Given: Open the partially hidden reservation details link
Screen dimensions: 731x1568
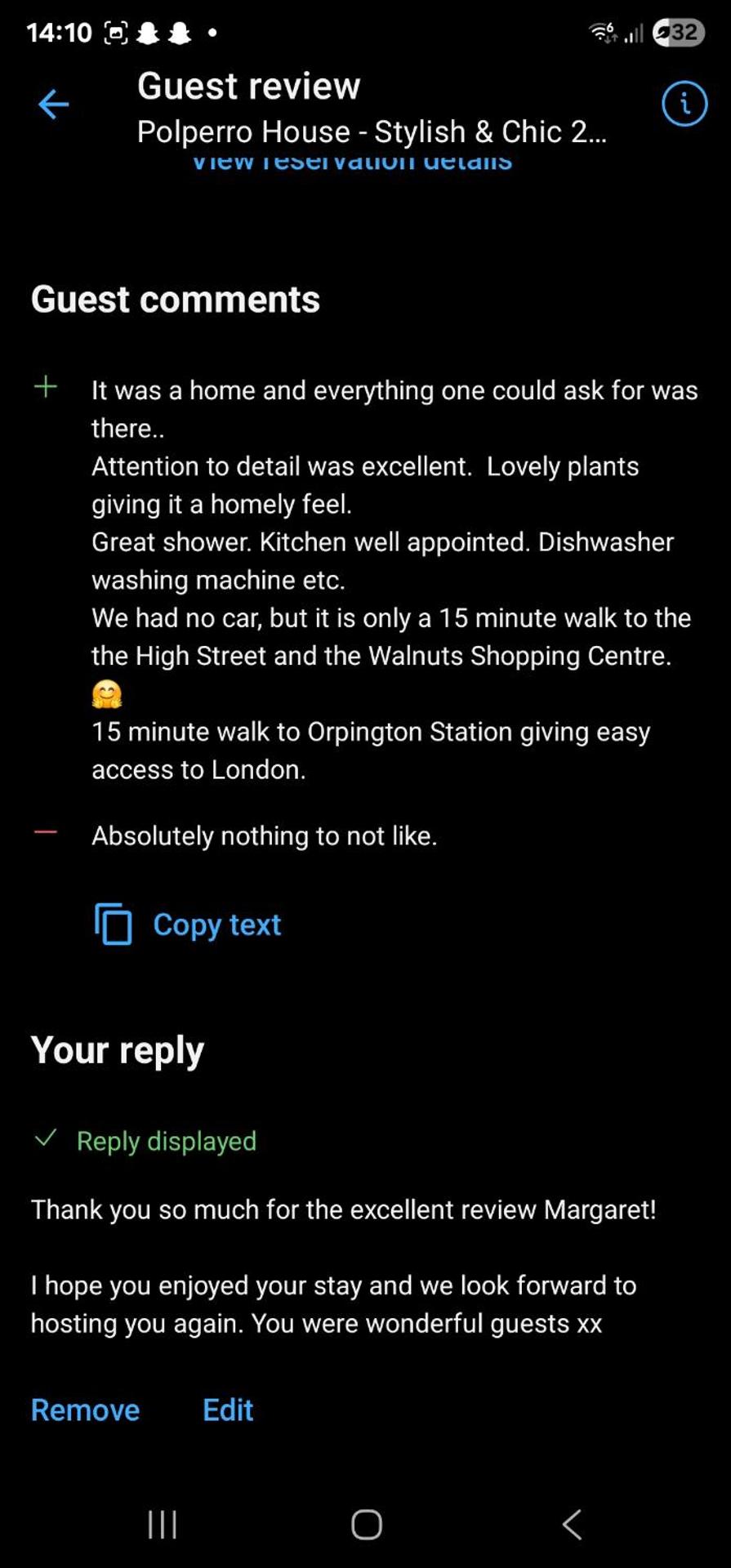Looking at the screenshot, I should 352,162.
